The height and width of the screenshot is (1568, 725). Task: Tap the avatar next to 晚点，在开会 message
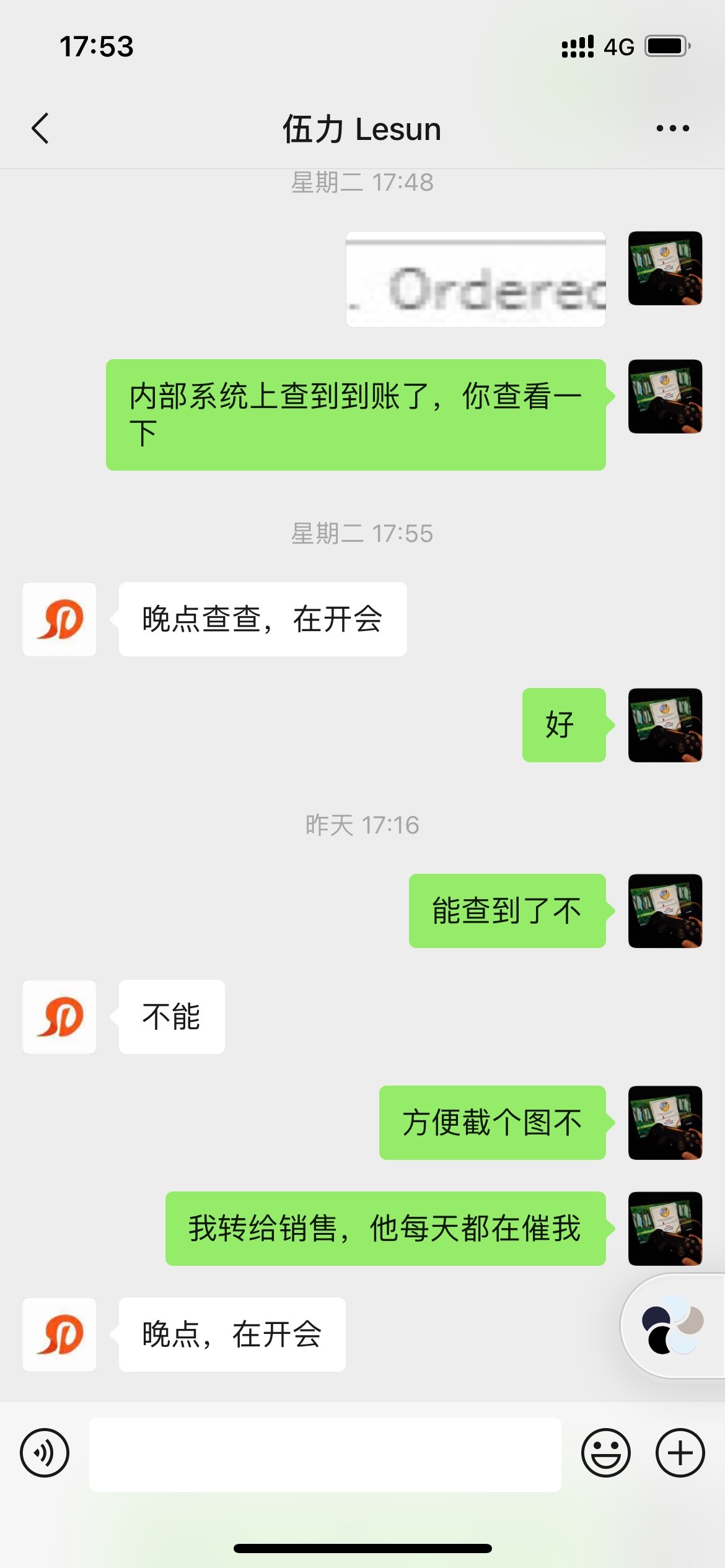click(x=59, y=1335)
